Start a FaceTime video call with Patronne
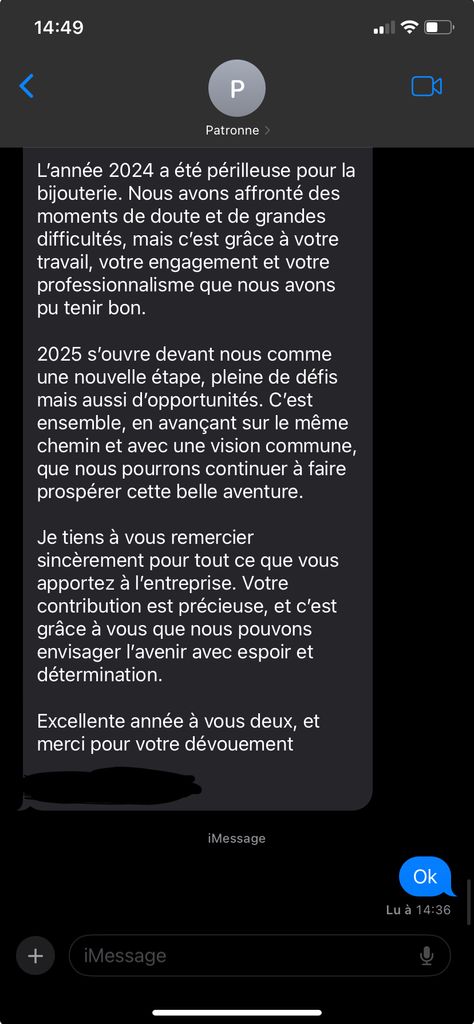The width and height of the screenshot is (474, 1024). pyautogui.click(x=426, y=86)
